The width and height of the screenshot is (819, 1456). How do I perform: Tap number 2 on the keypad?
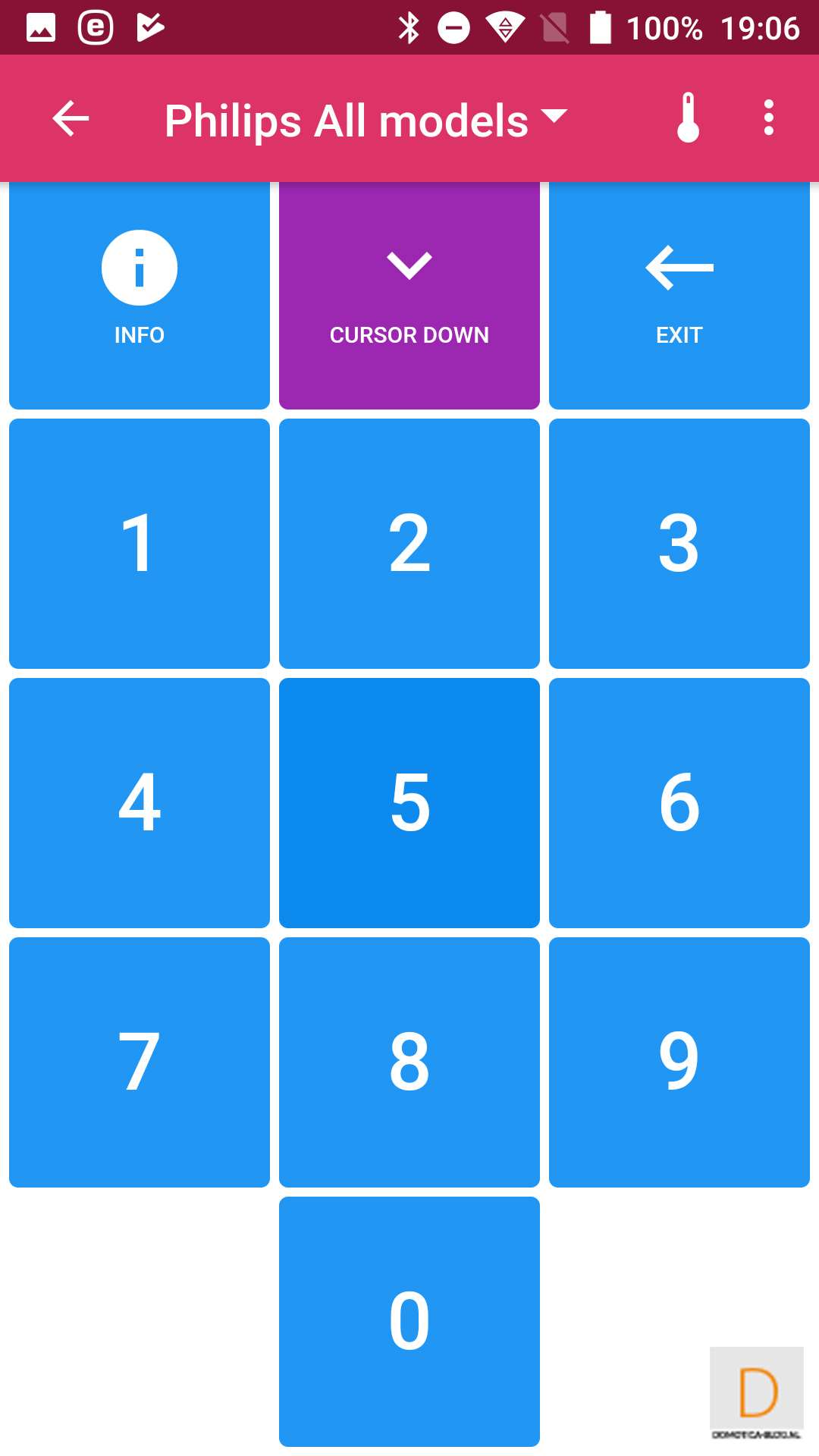point(409,543)
